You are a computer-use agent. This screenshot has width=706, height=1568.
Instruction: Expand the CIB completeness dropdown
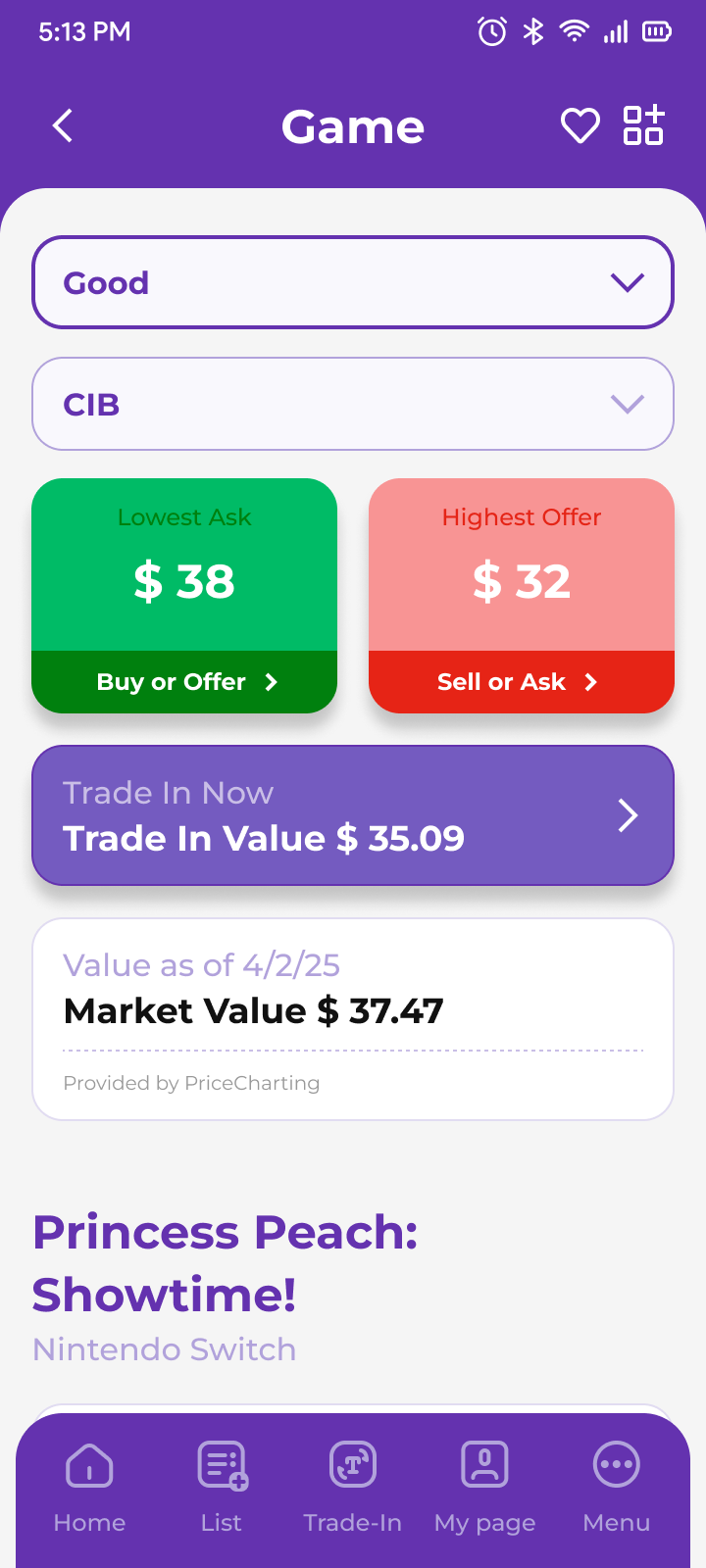353,404
